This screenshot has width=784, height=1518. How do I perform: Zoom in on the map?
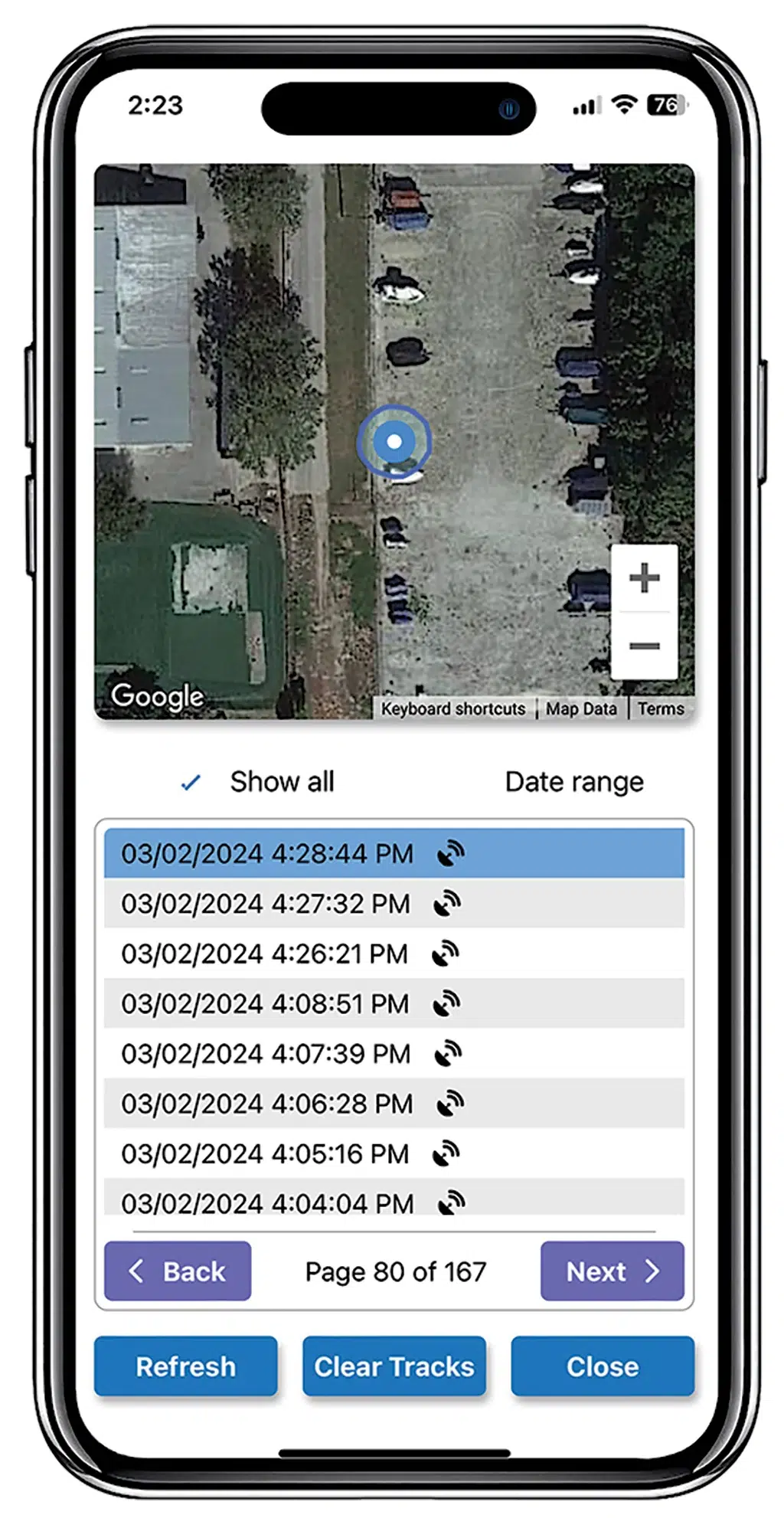point(644,578)
